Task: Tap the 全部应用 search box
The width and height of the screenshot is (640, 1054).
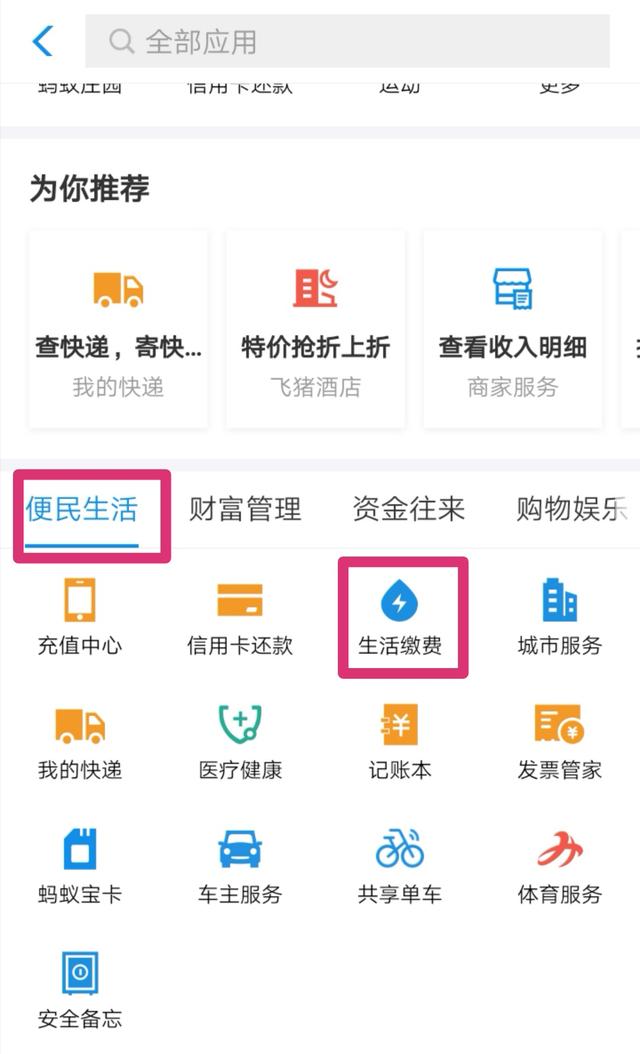Action: 347,42
